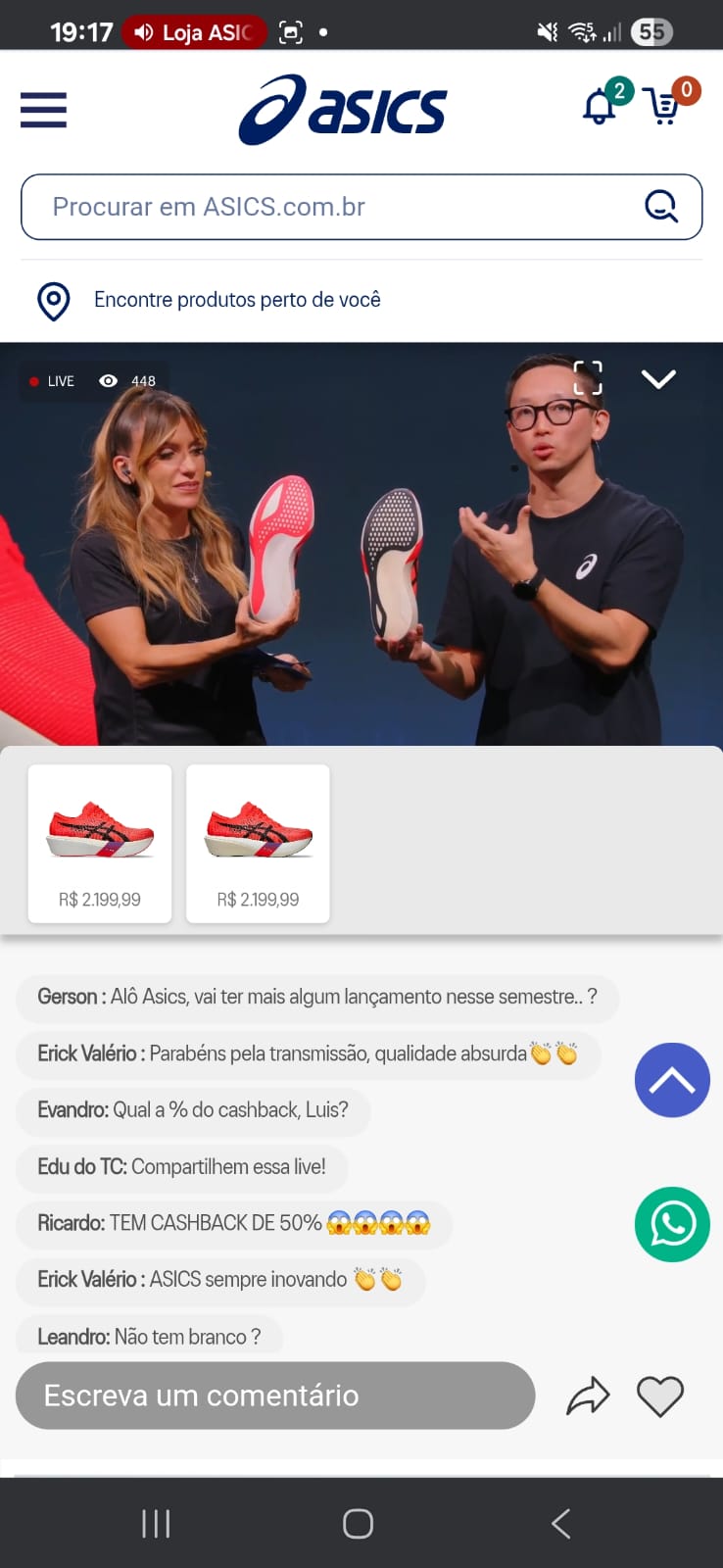
Task: Expand live video to fullscreen
Action: (588, 377)
